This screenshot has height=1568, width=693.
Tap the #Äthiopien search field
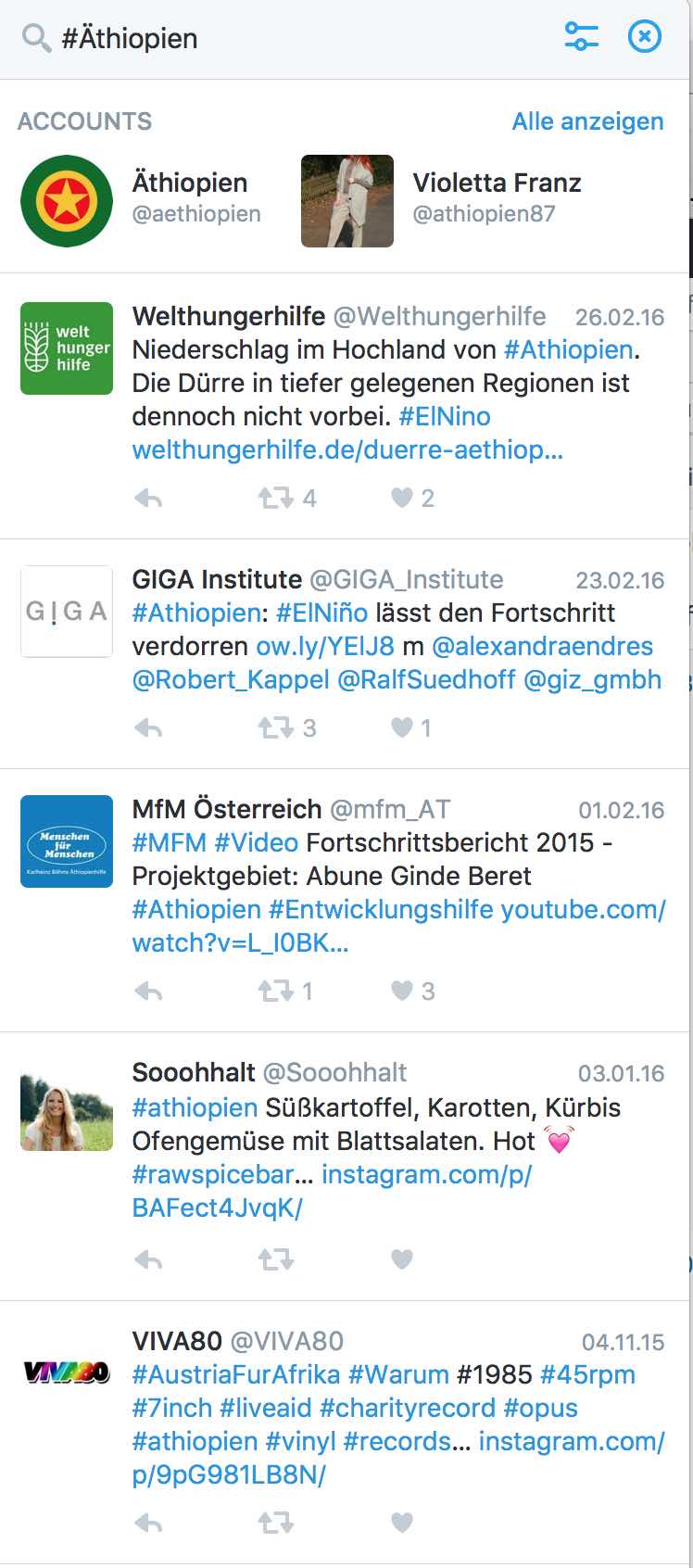[x=278, y=39]
